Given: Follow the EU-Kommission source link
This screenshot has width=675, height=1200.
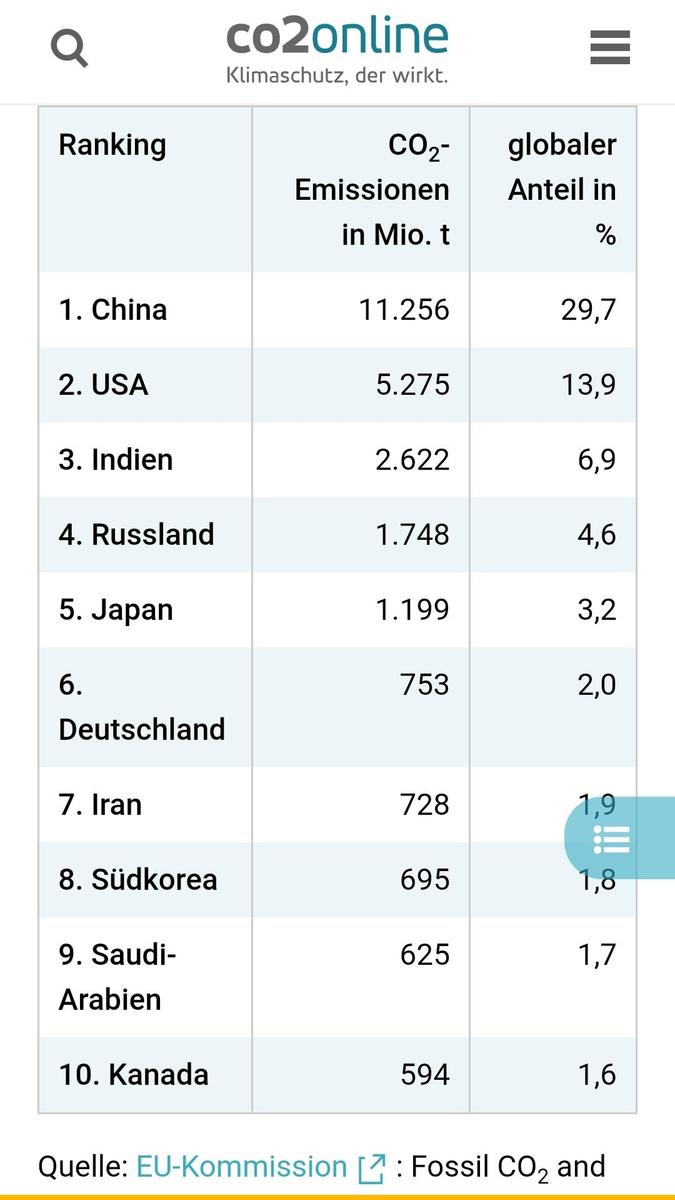Looking at the screenshot, I should pyautogui.click(x=241, y=1166).
